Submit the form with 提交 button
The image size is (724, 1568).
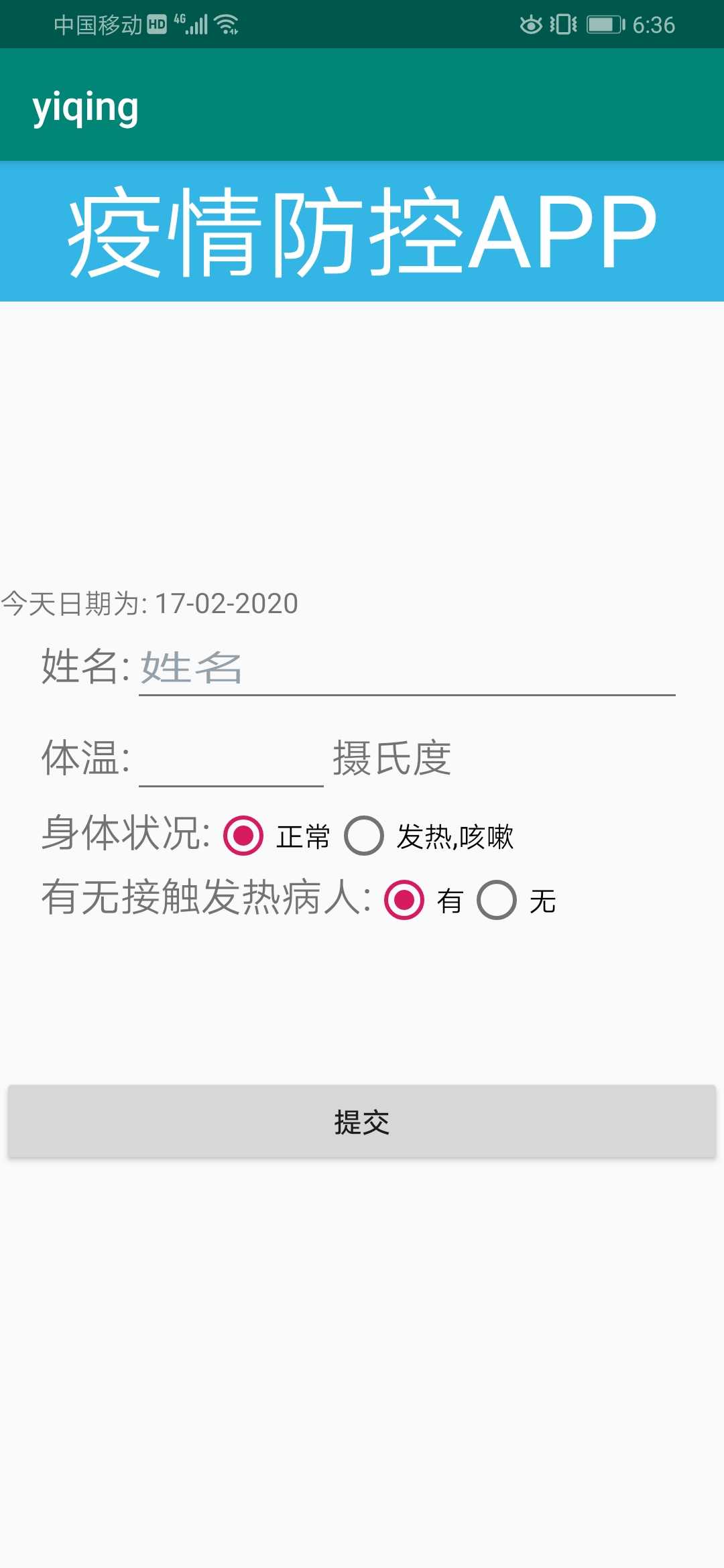pos(362,1122)
